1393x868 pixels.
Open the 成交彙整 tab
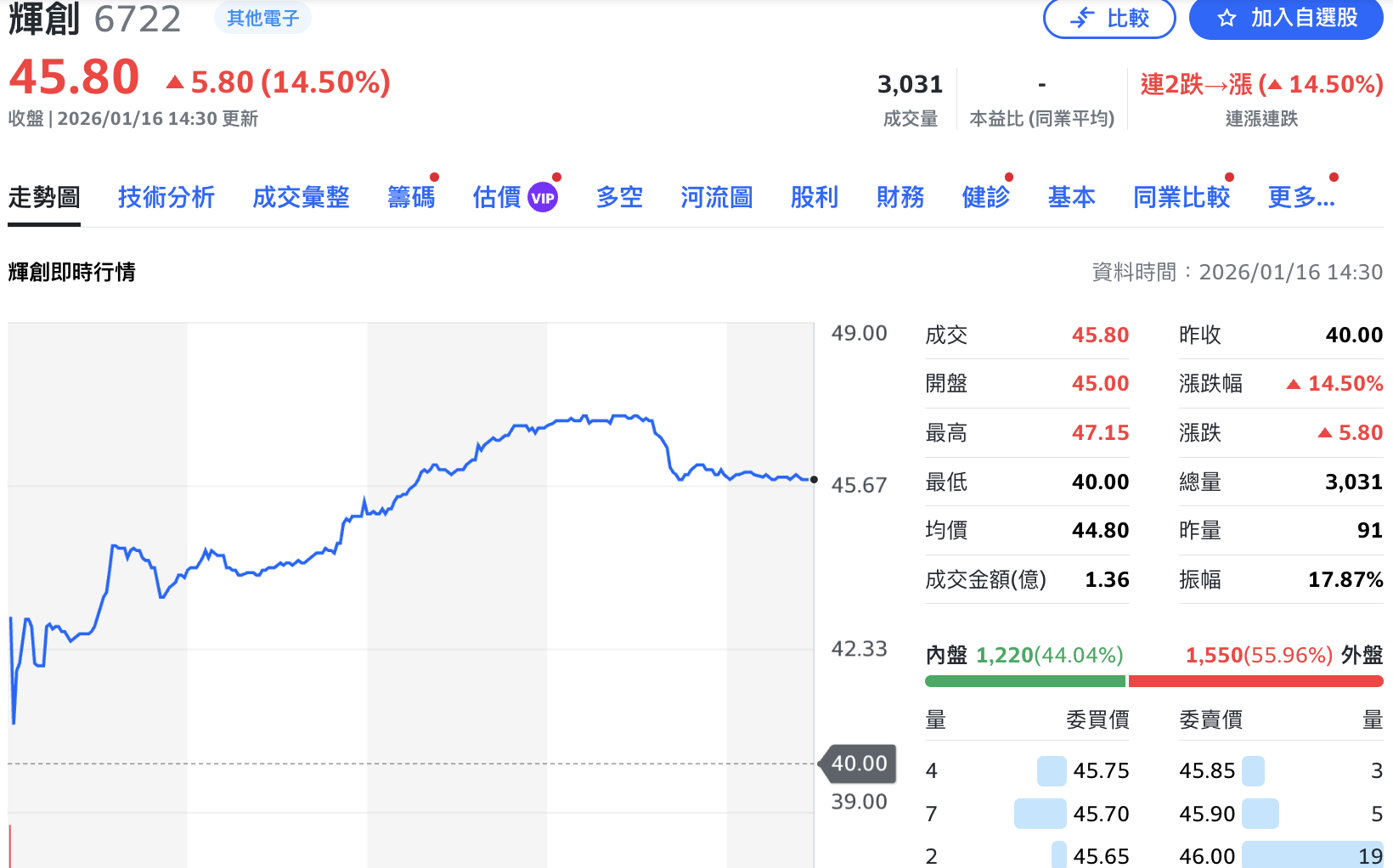coord(301,197)
